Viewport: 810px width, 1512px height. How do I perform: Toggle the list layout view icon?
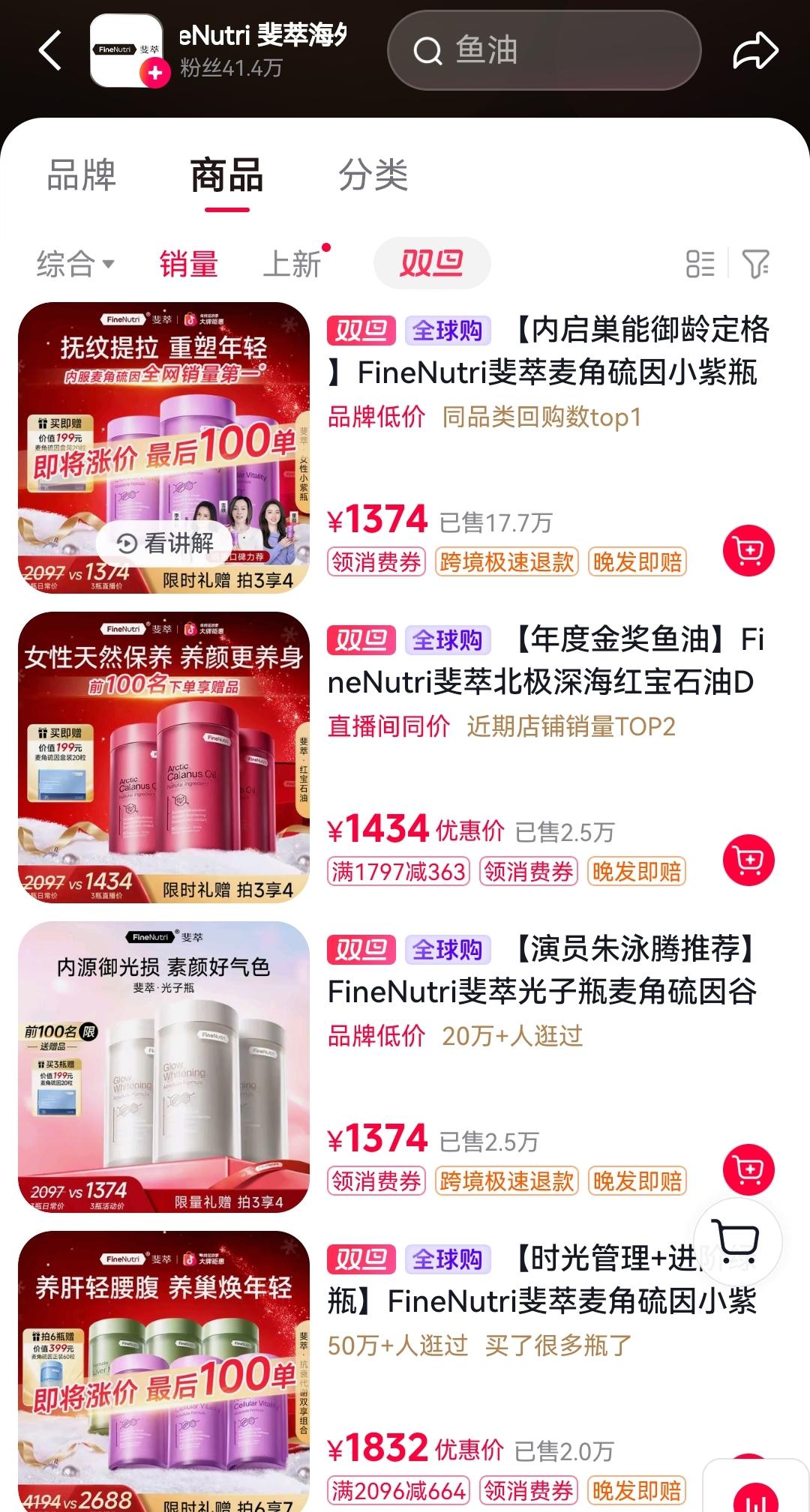point(700,264)
